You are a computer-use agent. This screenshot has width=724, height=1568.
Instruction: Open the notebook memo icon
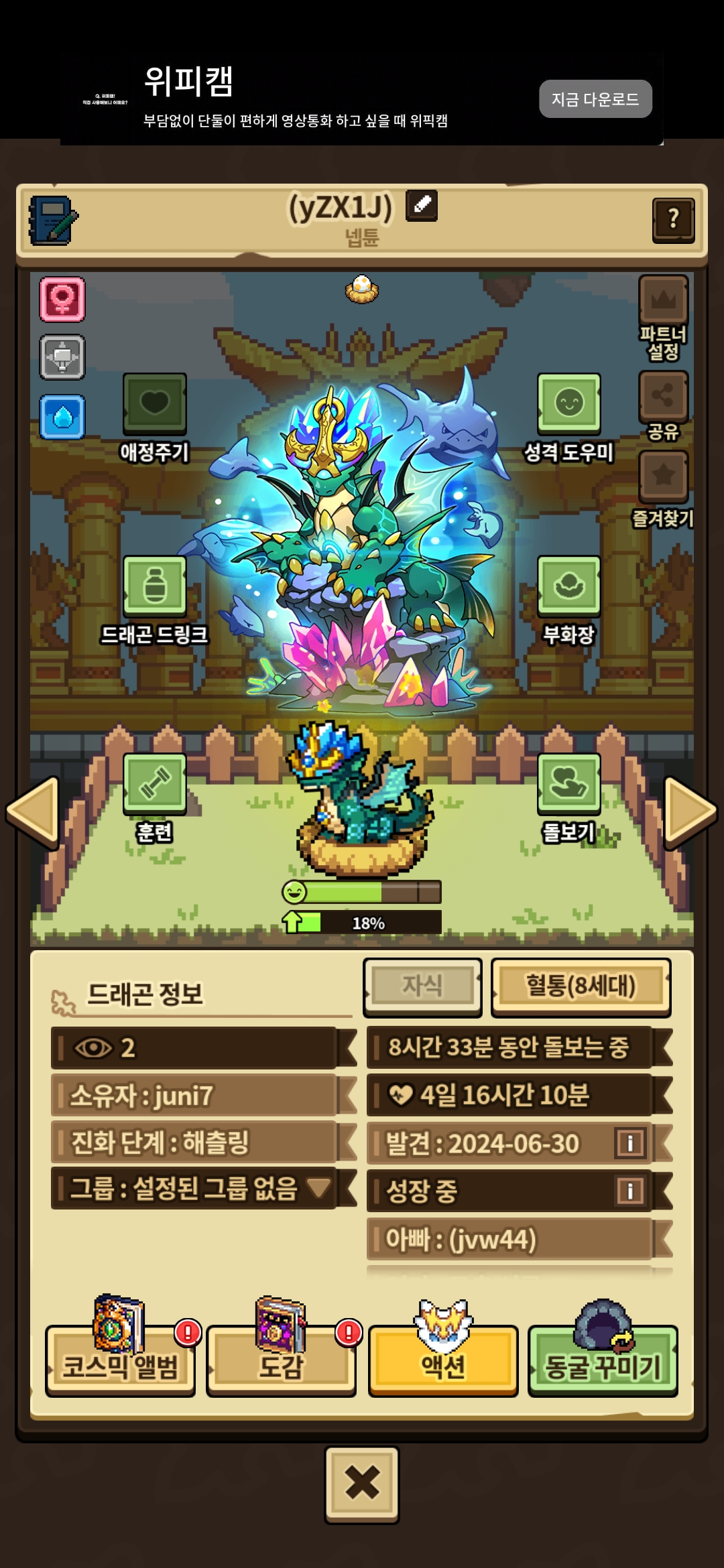coord(52,220)
